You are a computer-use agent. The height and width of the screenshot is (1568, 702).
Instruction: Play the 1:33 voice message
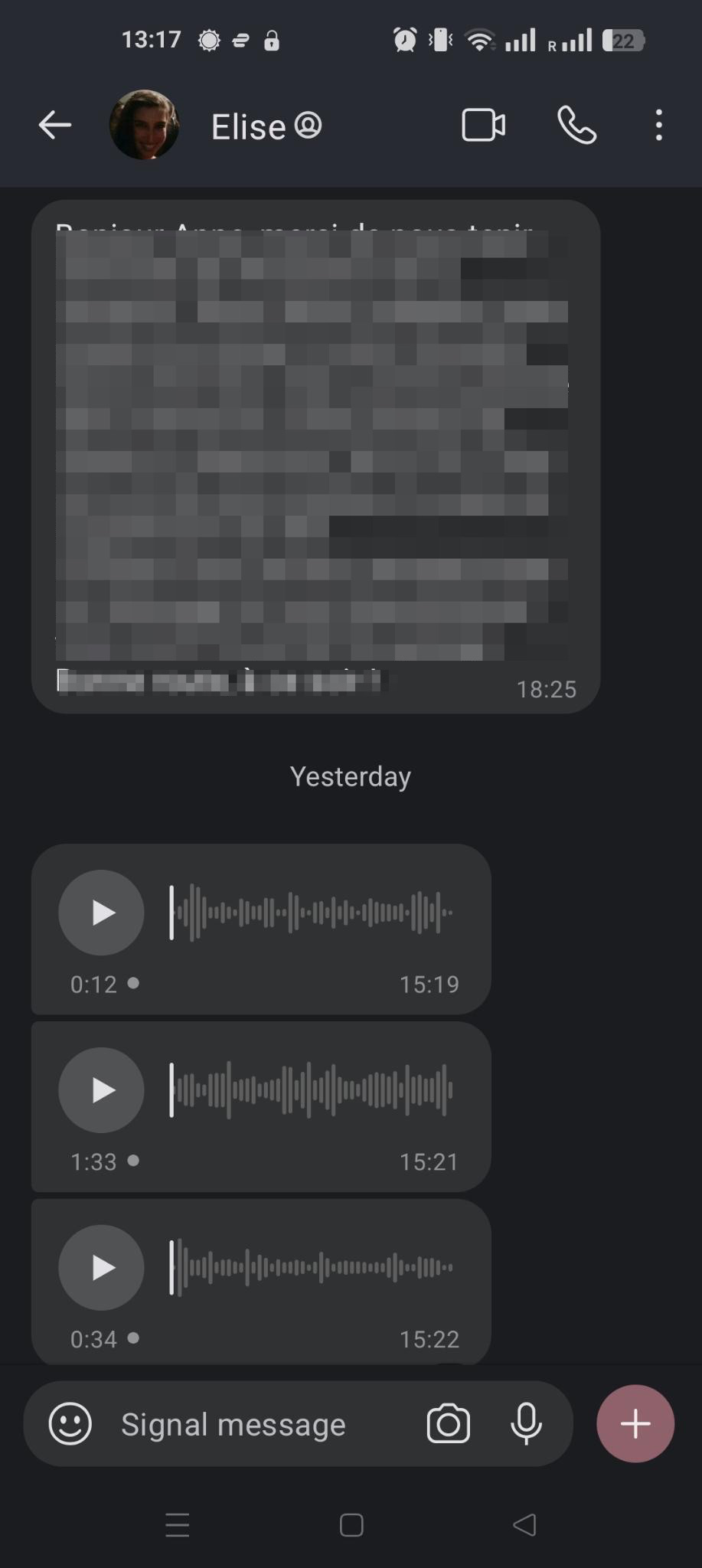[100, 1089]
